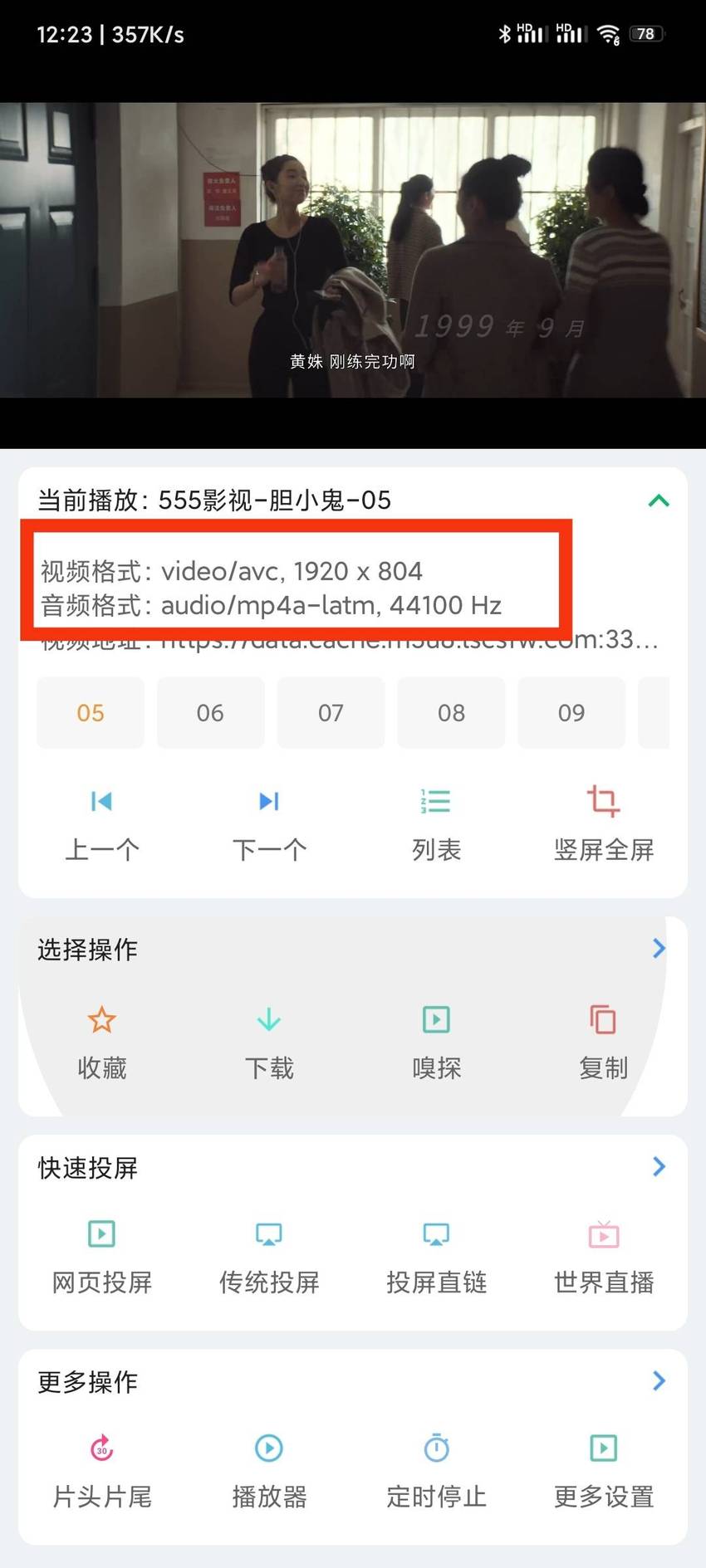Select episode 07
Screen dimensions: 706x1568
[331, 713]
